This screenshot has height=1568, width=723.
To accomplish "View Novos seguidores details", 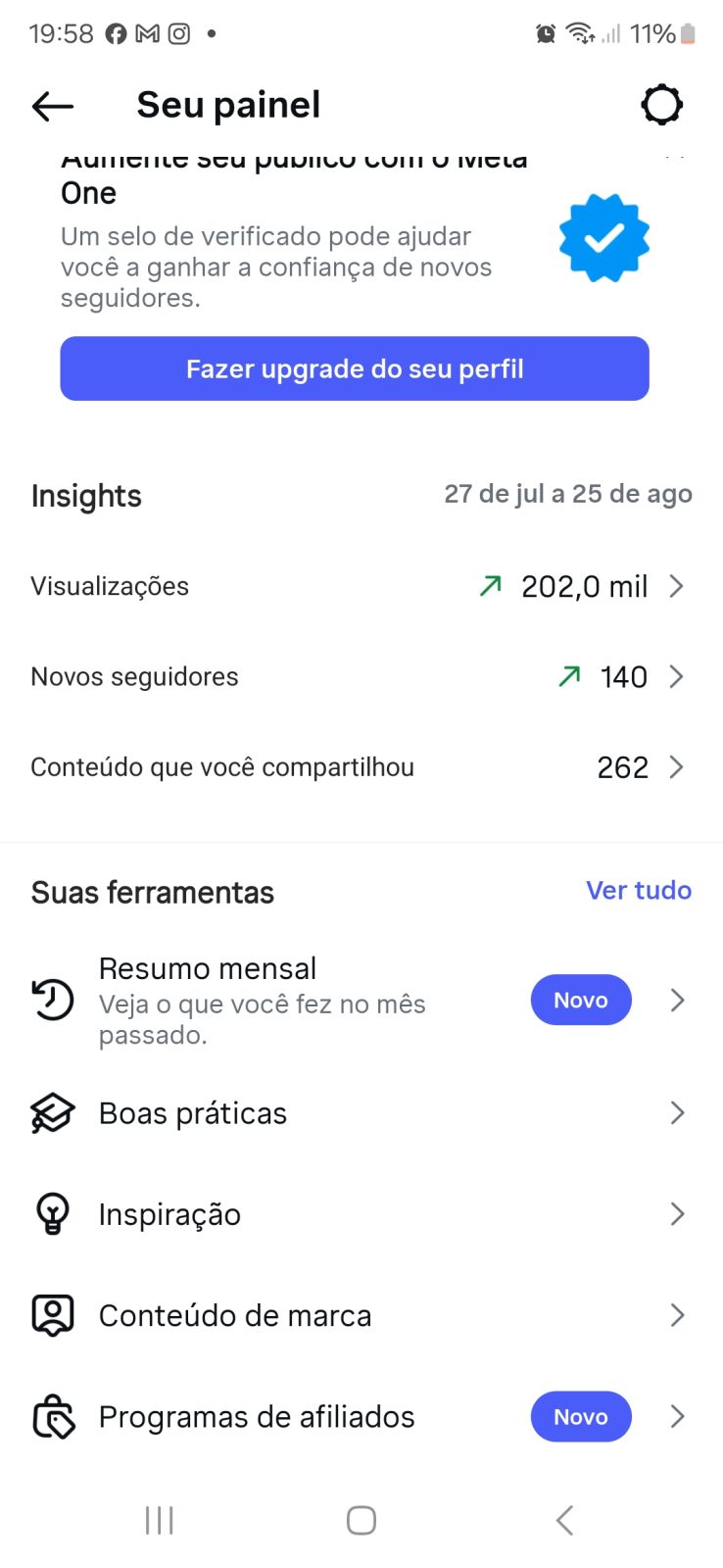I will click(361, 676).
